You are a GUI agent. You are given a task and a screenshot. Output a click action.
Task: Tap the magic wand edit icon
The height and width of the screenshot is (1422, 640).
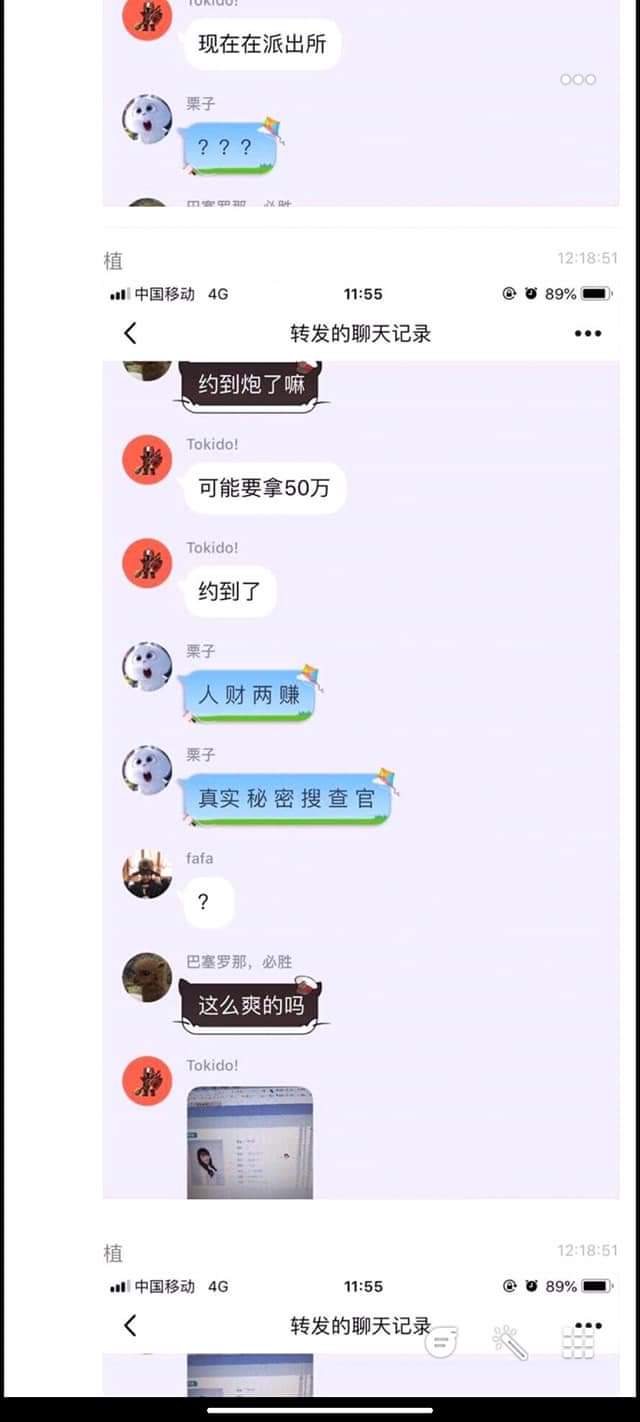click(x=510, y=1343)
